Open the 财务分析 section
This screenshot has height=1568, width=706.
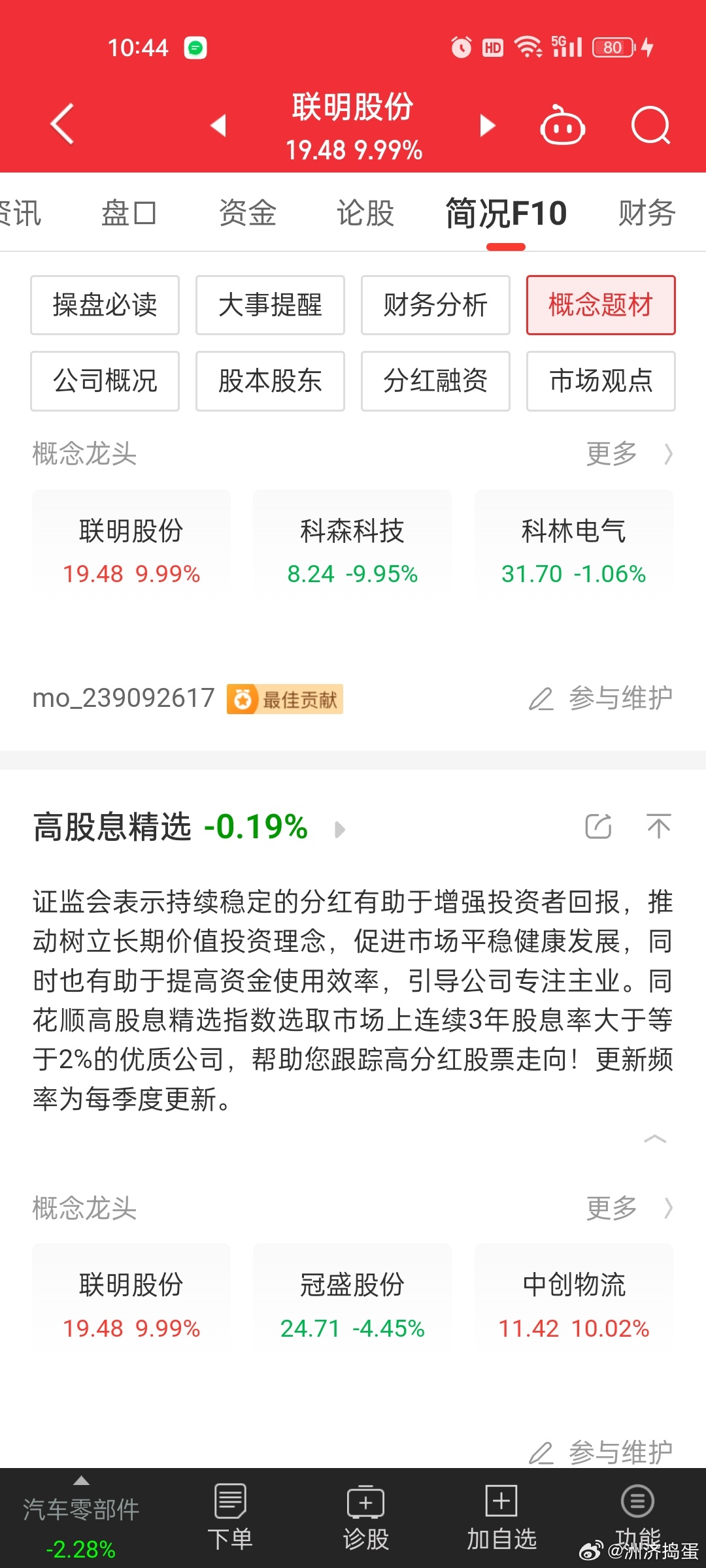435,305
